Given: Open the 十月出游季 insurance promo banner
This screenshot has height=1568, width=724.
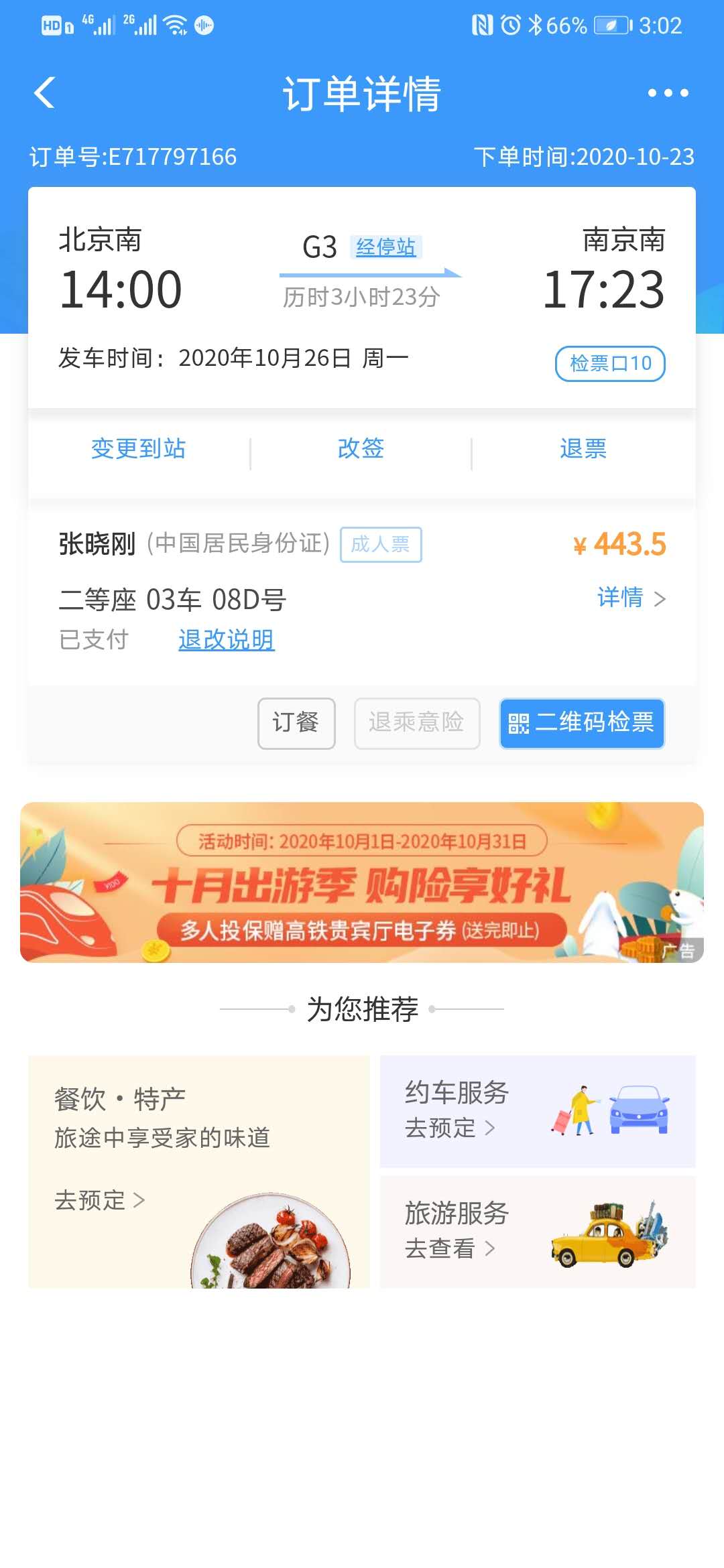Looking at the screenshot, I should 362,882.
